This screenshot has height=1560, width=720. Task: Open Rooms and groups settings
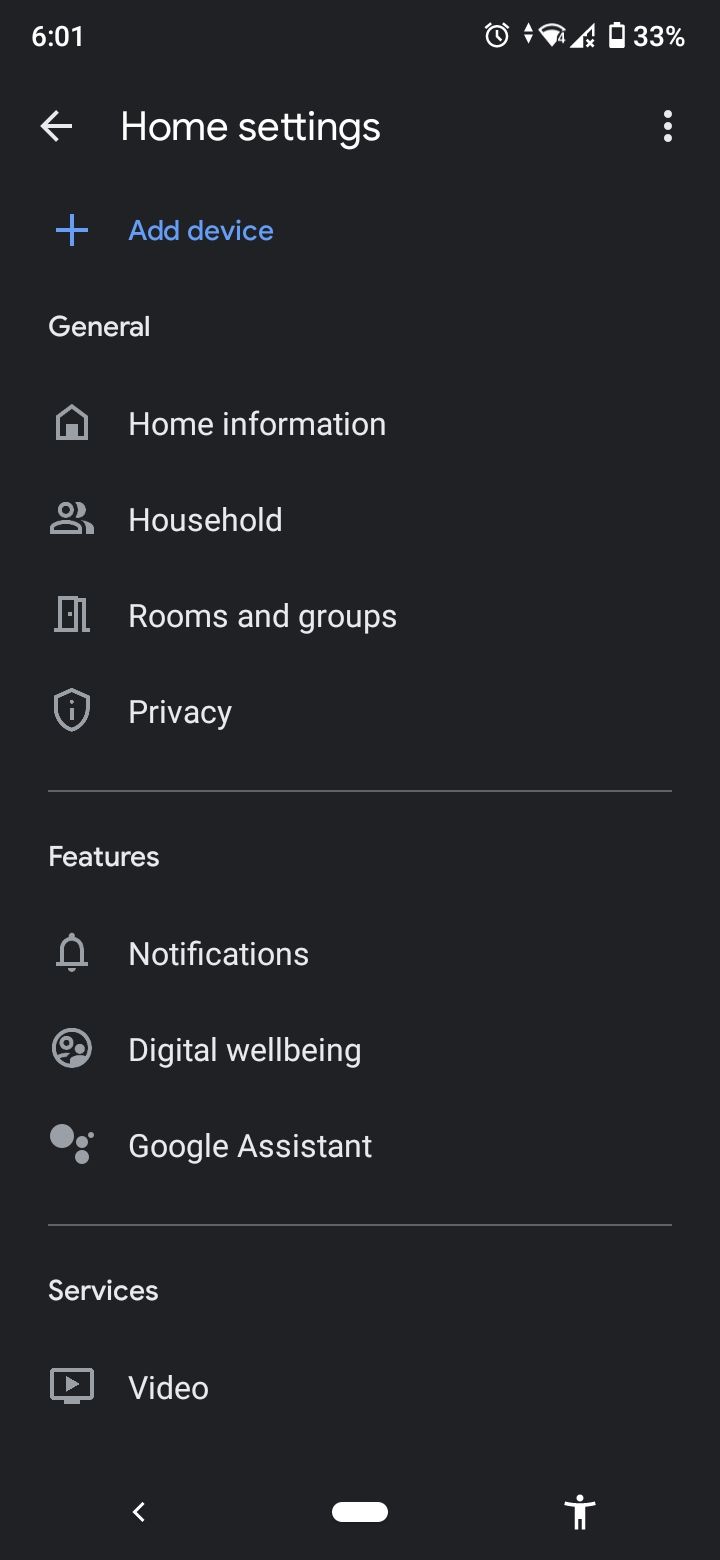click(262, 615)
